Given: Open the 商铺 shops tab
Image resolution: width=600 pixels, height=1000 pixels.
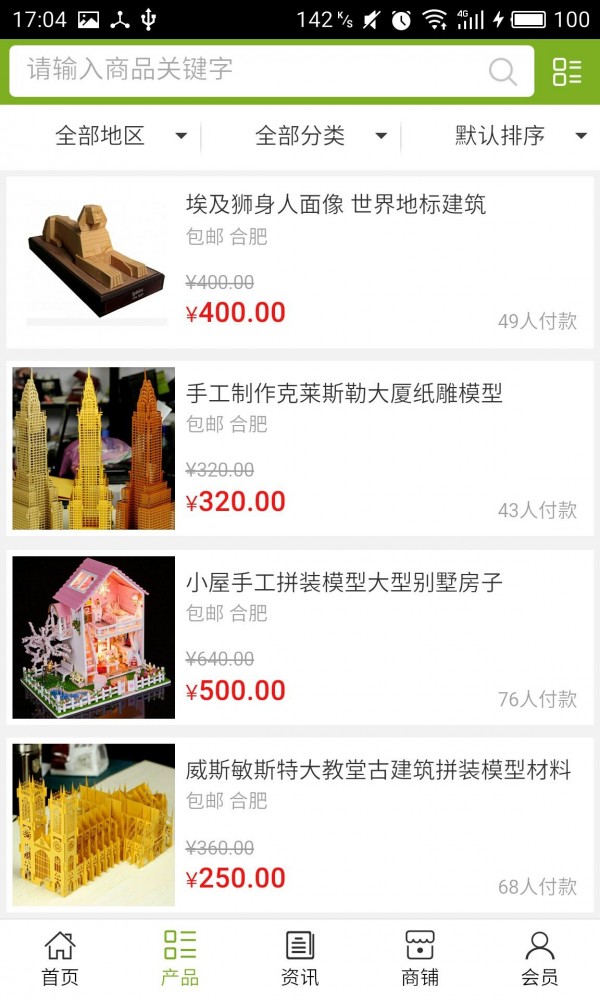Looking at the screenshot, I should tap(420, 958).
